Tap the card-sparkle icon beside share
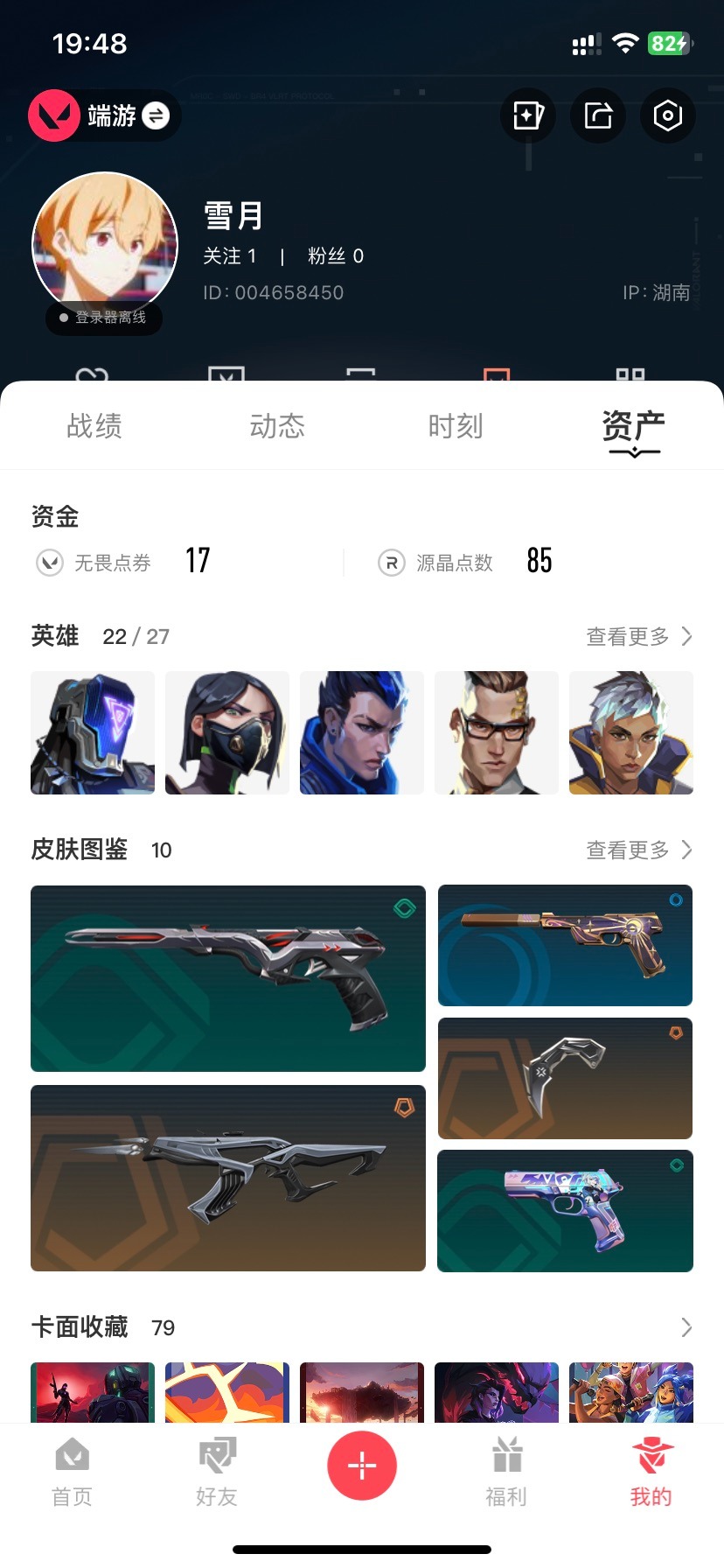Viewport: 724px width, 1568px height. (528, 115)
